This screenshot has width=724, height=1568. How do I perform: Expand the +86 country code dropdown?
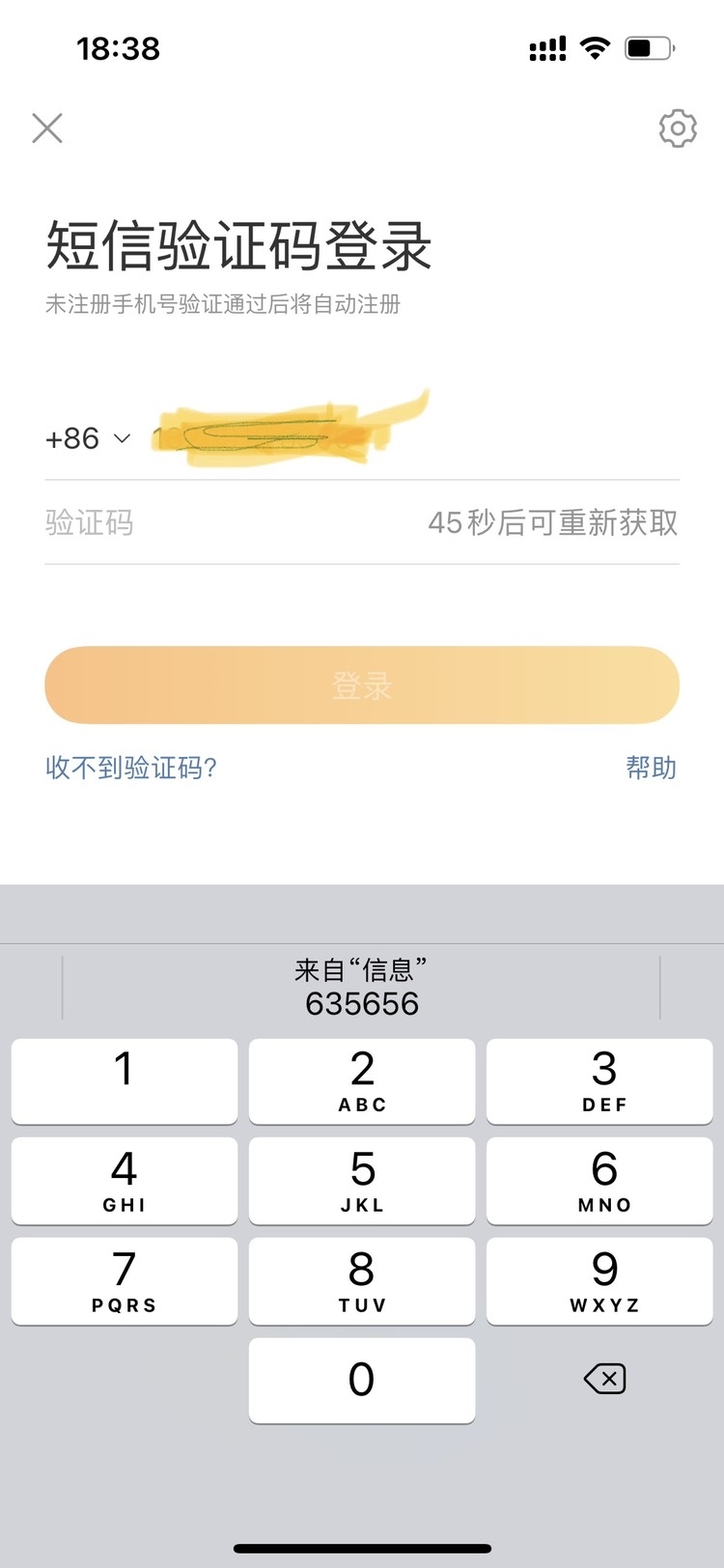point(88,438)
